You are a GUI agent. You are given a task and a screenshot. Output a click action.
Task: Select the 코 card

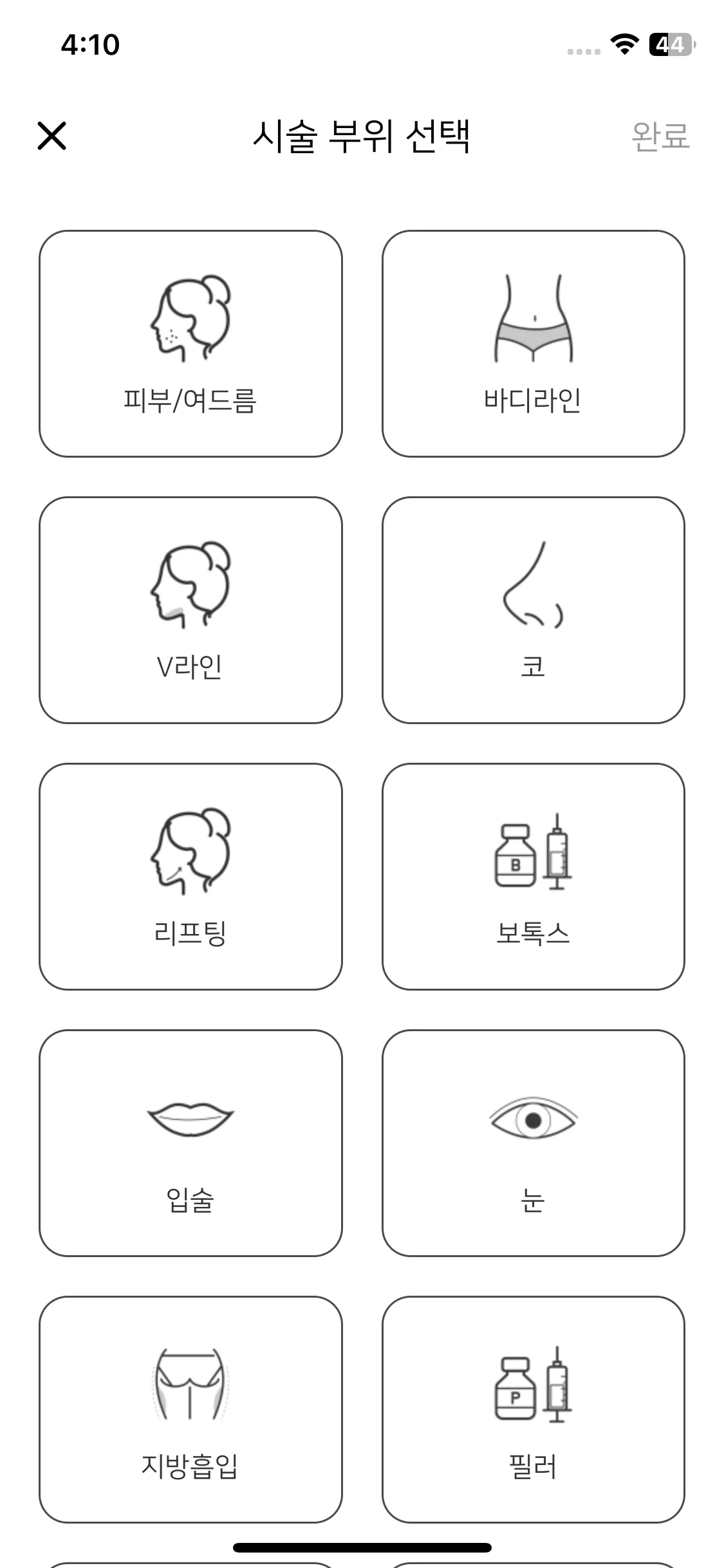click(533, 610)
